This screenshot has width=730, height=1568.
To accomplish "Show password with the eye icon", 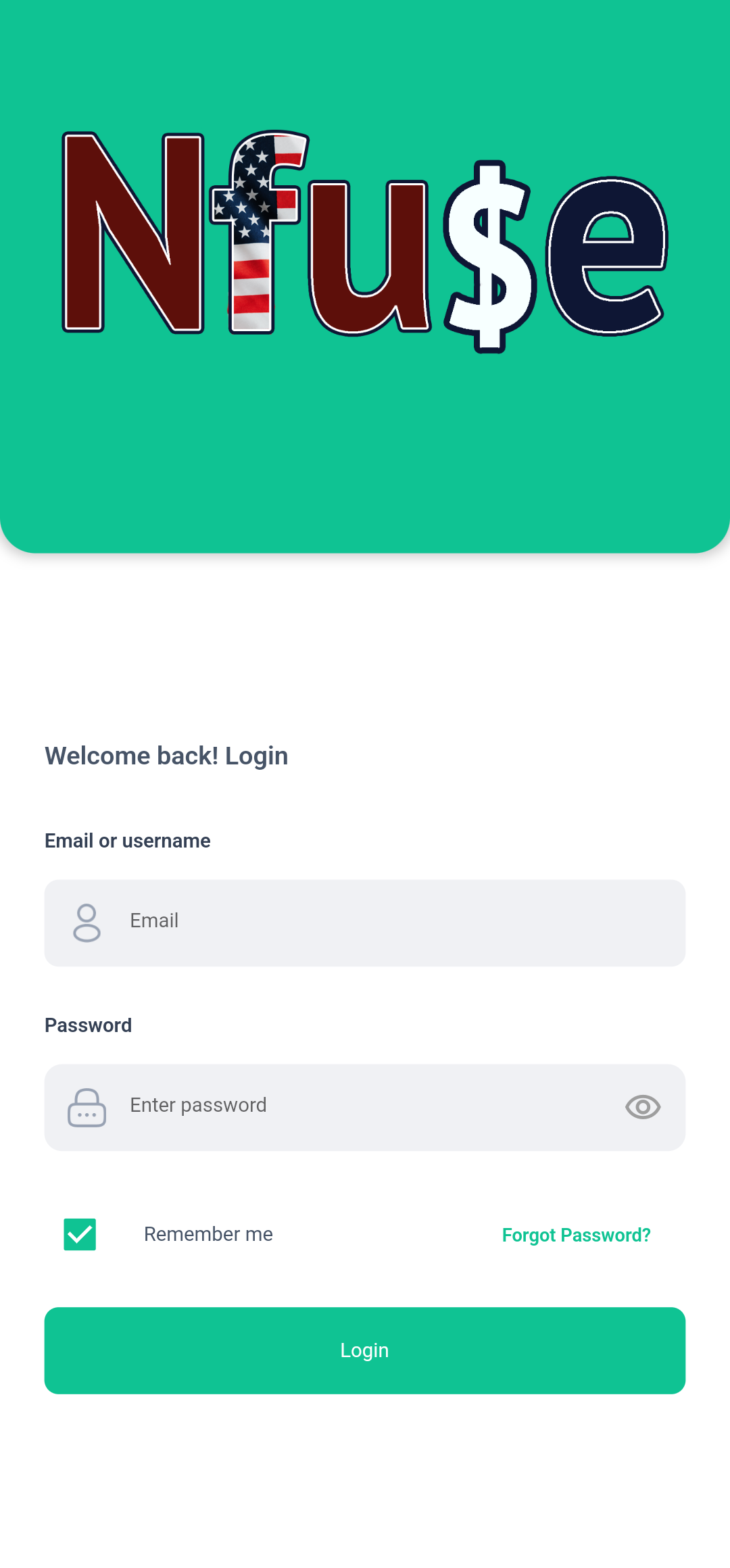I will (x=643, y=1107).
